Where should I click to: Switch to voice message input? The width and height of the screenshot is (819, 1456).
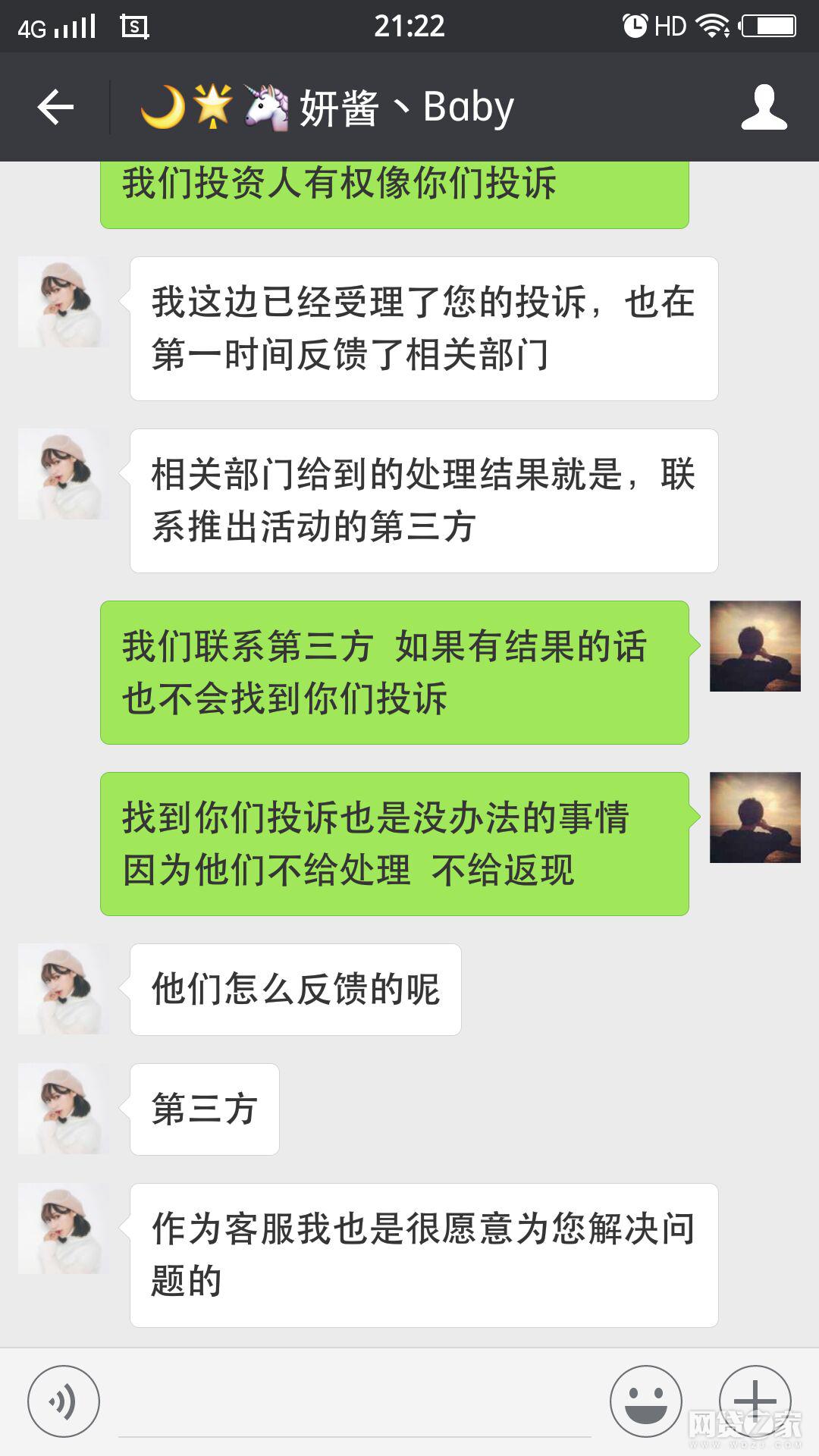[64, 1401]
